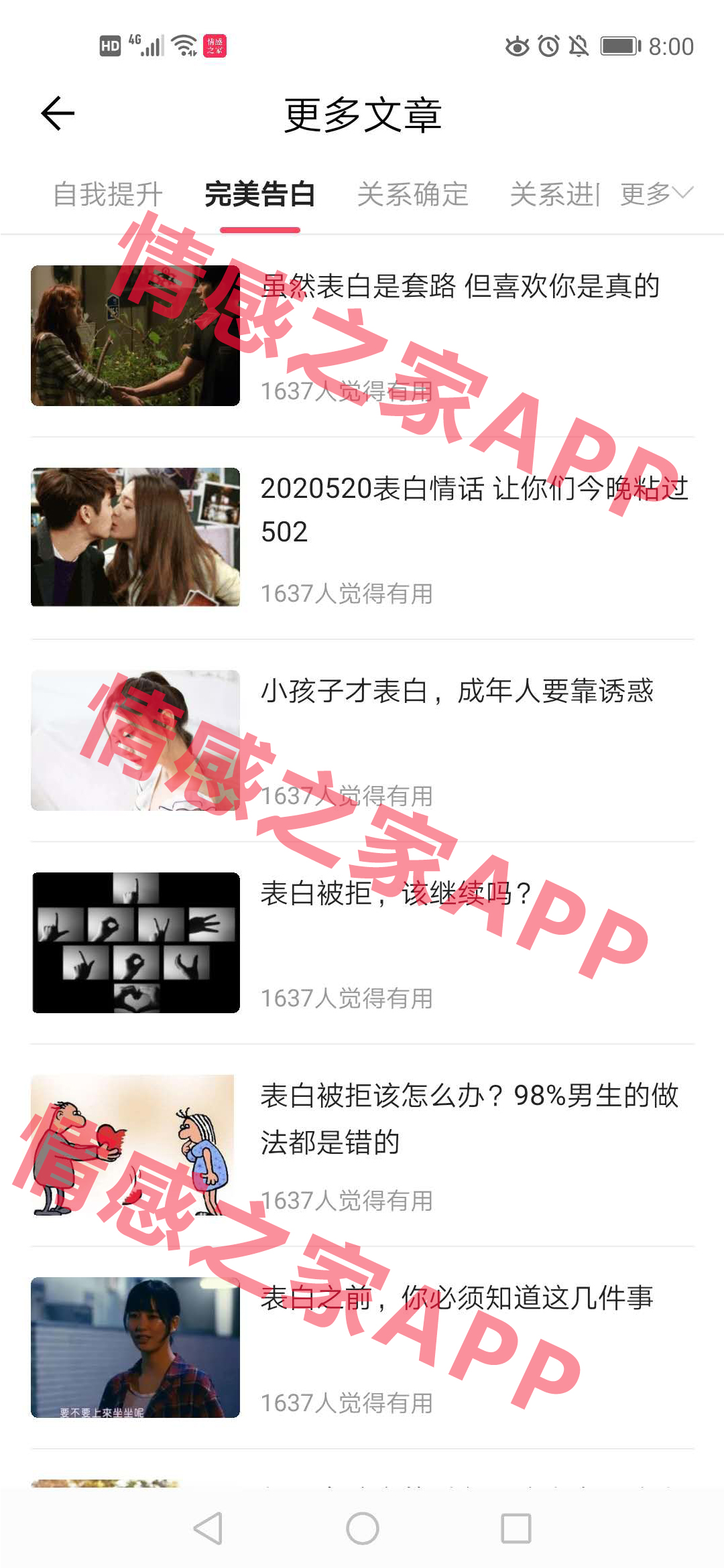Select the 完美告白 tab
724x1568 pixels.
pos(260,194)
